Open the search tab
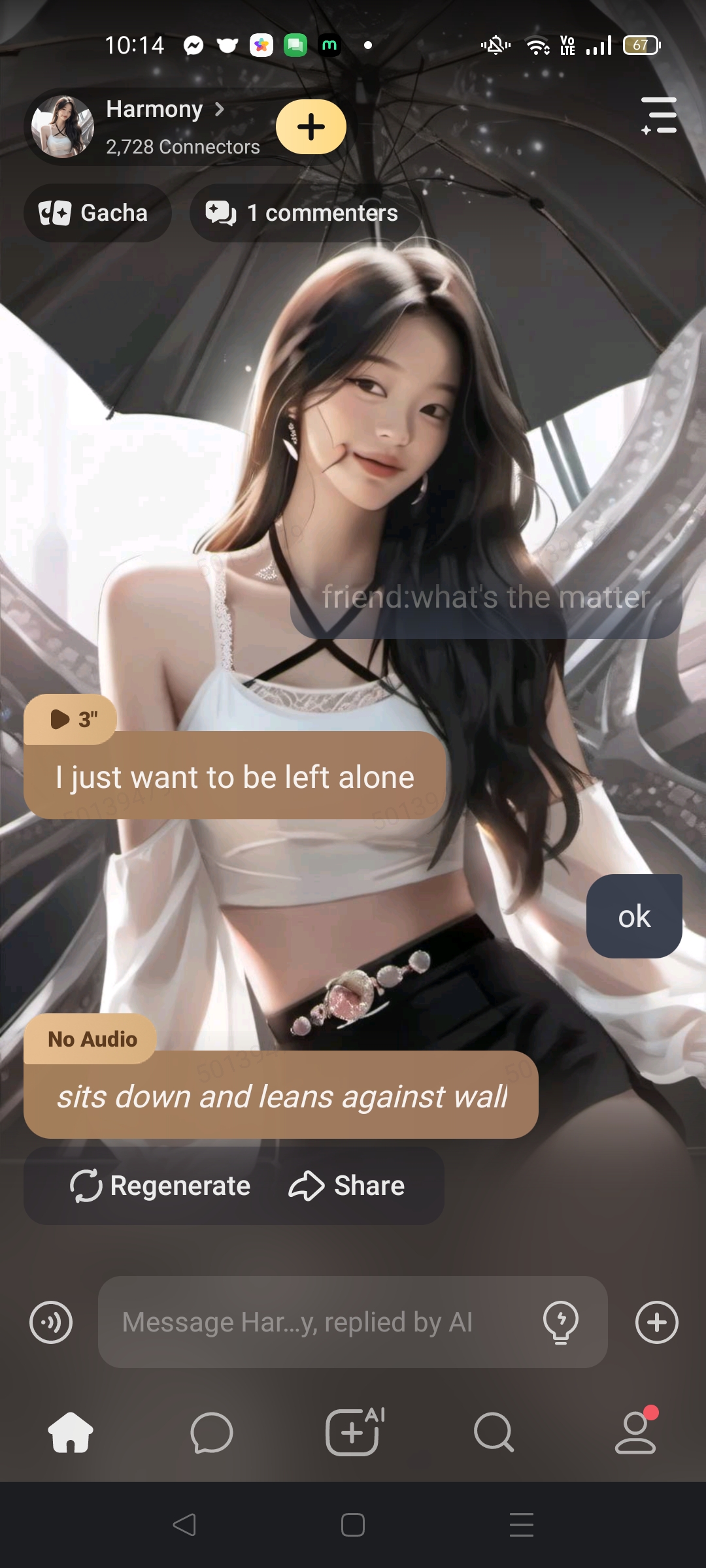This screenshot has height=1568, width=706. 494,1432
